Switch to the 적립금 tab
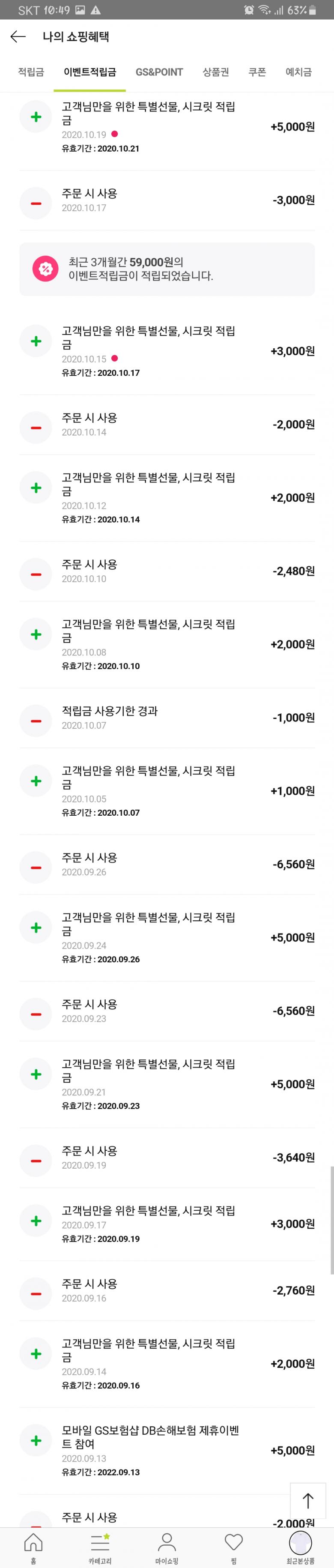 click(31, 72)
